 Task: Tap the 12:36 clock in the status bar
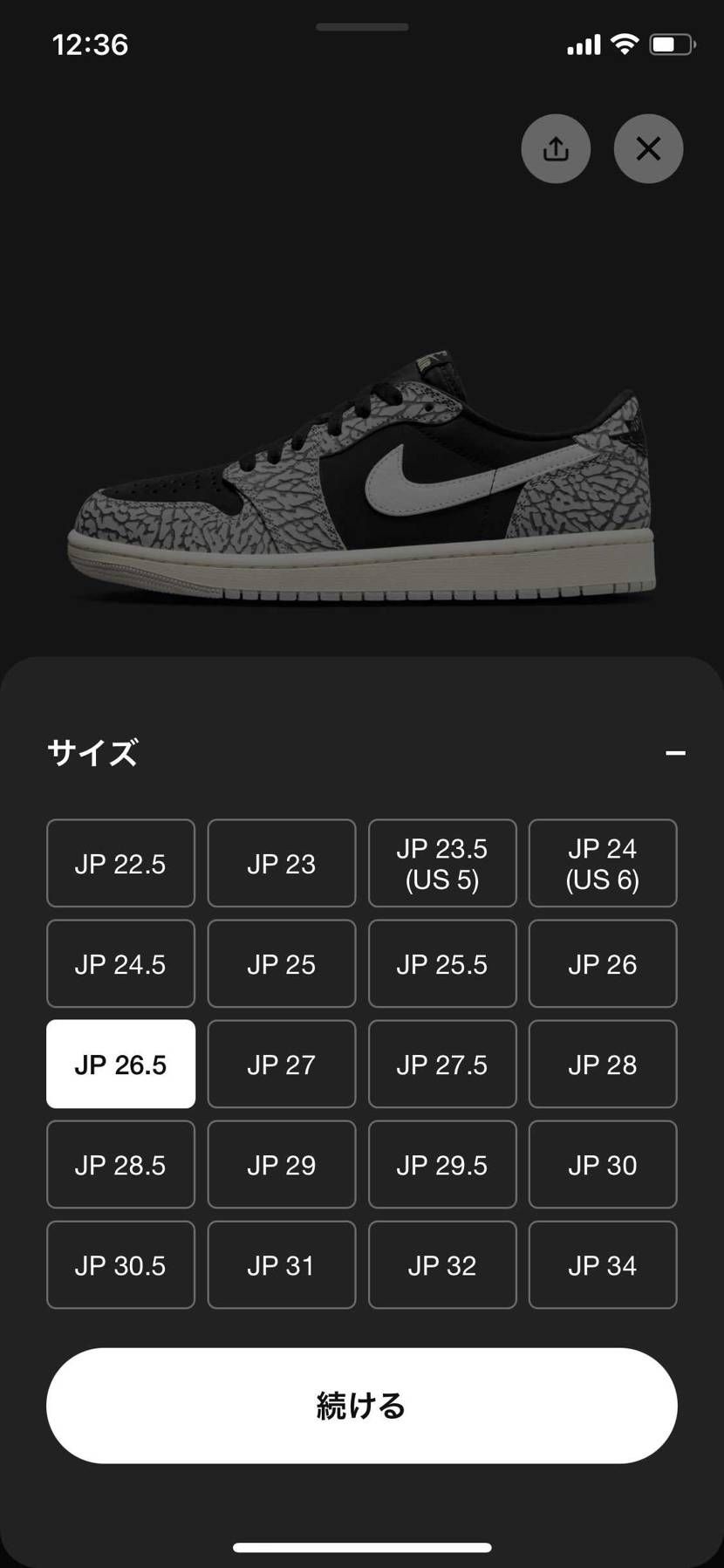[91, 45]
